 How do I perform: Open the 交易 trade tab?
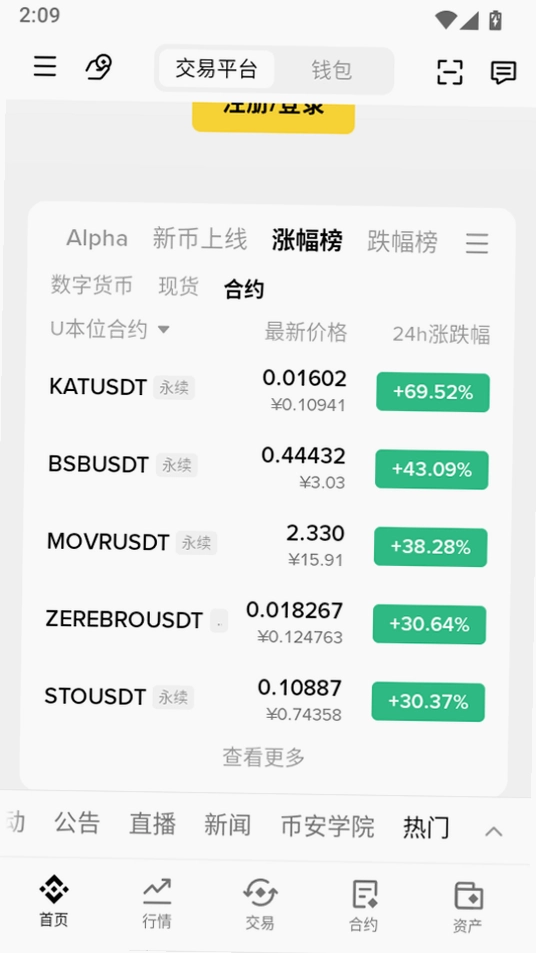pos(260,905)
